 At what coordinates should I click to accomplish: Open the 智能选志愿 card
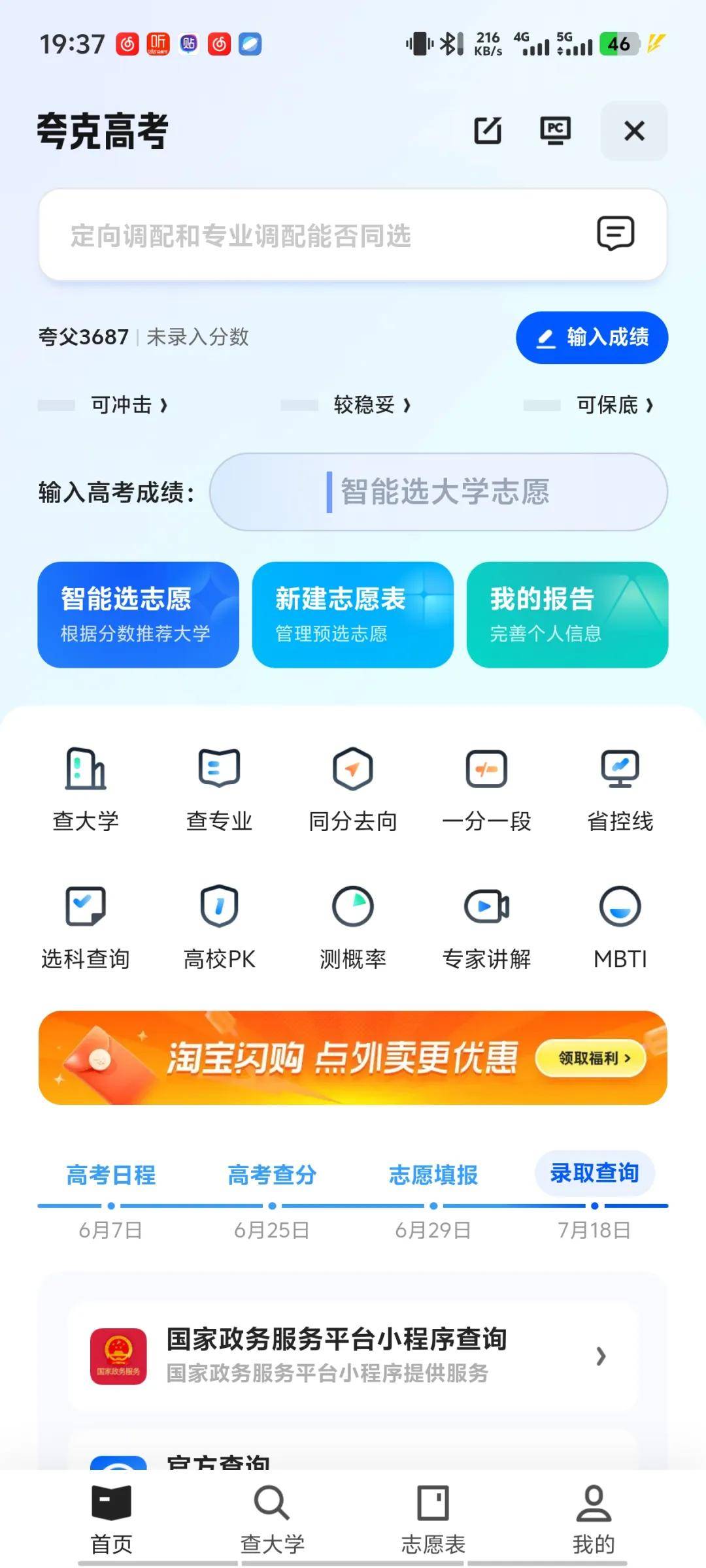(x=138, y=615)
